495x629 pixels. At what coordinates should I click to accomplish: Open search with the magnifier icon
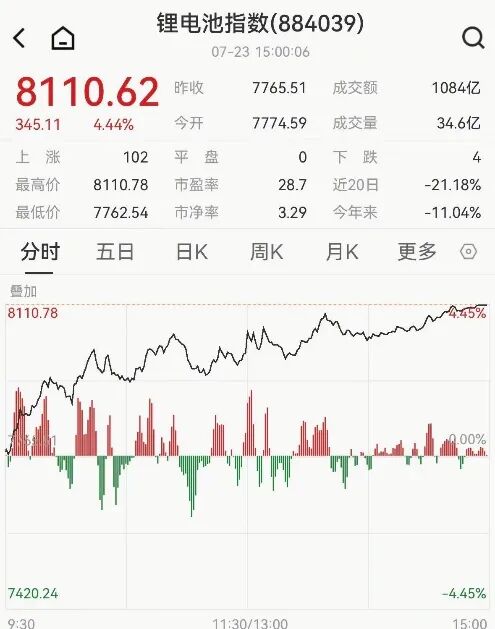[473, 38]
